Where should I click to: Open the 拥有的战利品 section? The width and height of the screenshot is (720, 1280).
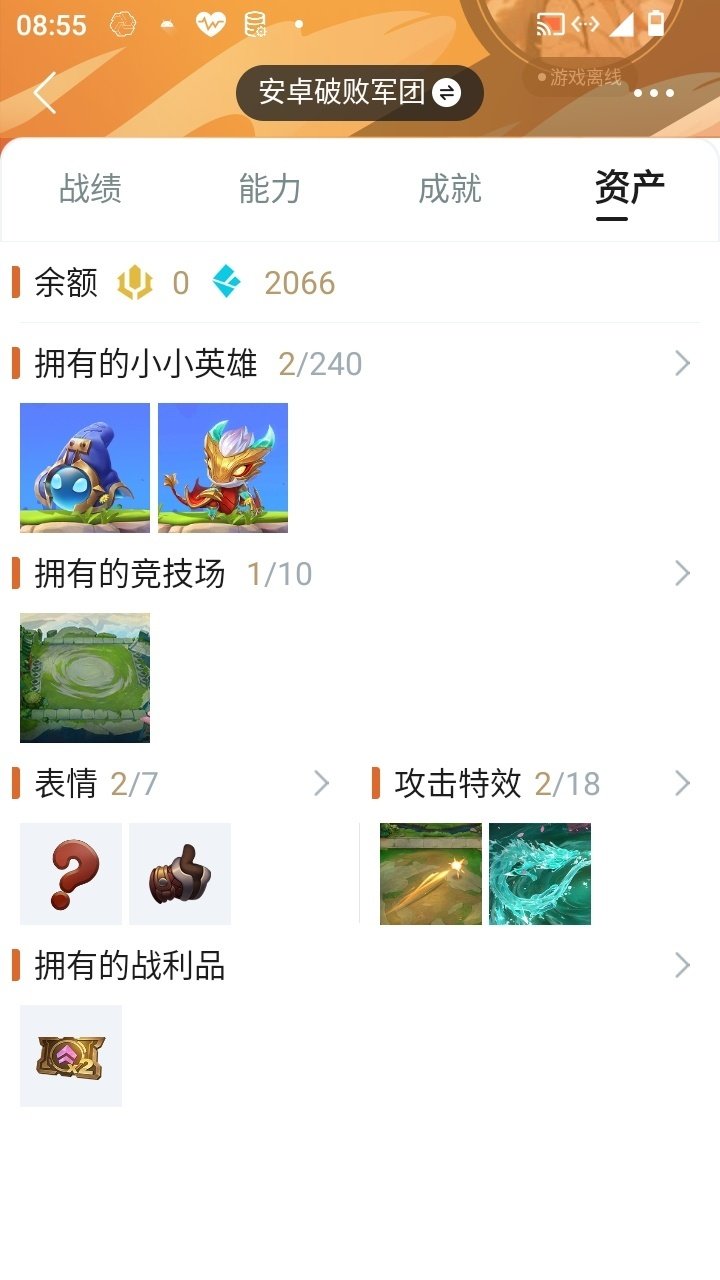682,965
